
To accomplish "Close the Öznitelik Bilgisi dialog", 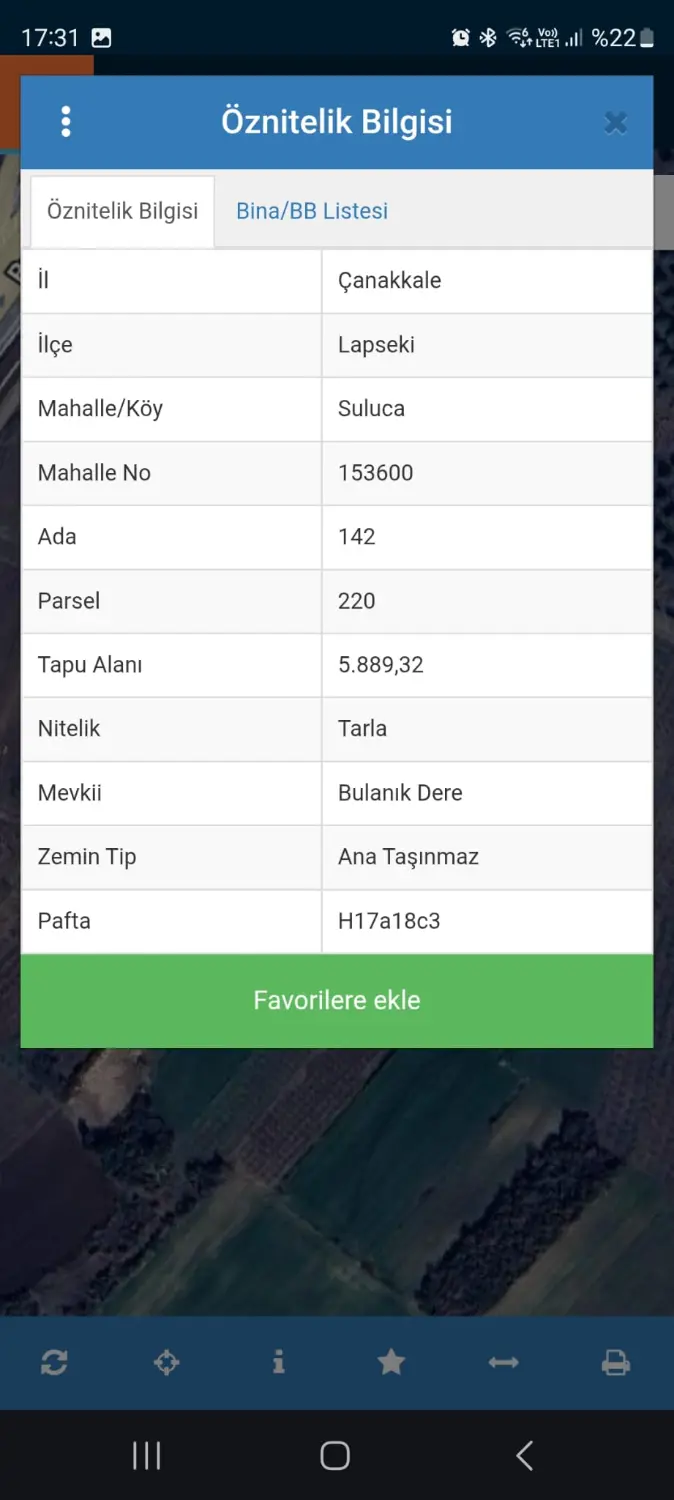I will pos(616,122).
